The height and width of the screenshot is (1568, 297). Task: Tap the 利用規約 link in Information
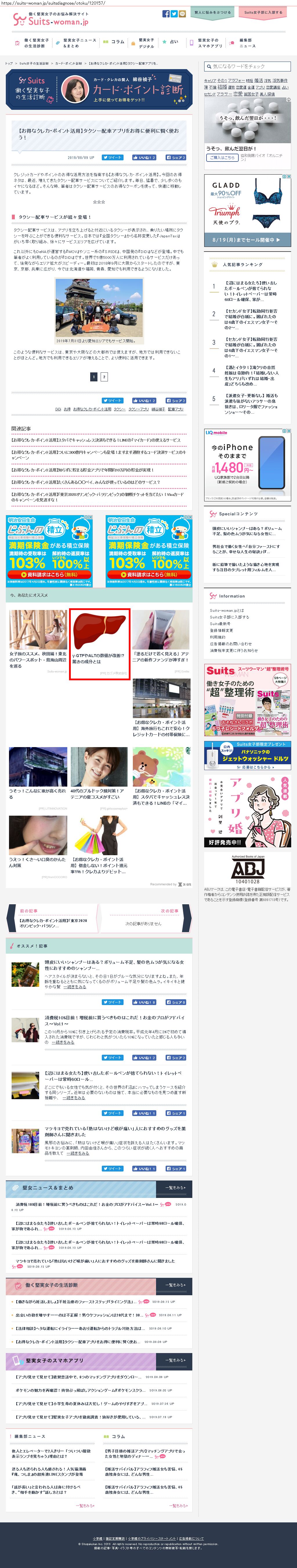click(x=218, y=637)
